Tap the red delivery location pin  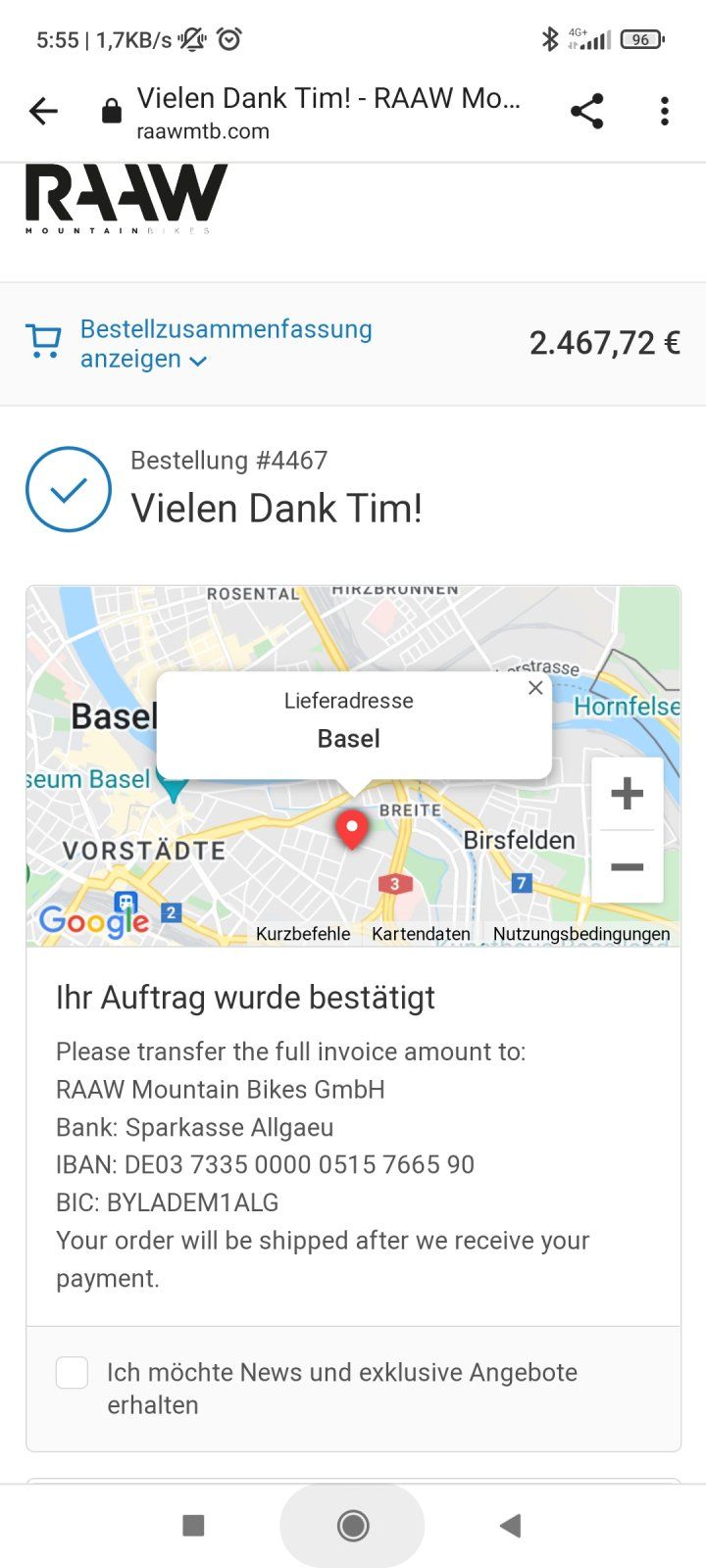[x=352, y=828]
